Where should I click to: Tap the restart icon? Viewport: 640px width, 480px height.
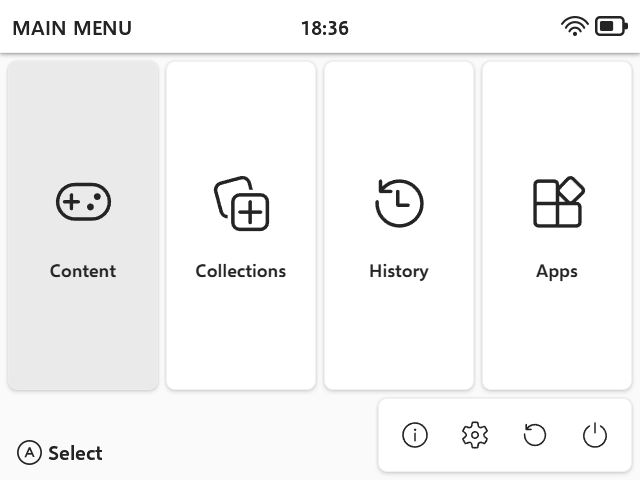[535, 435]
